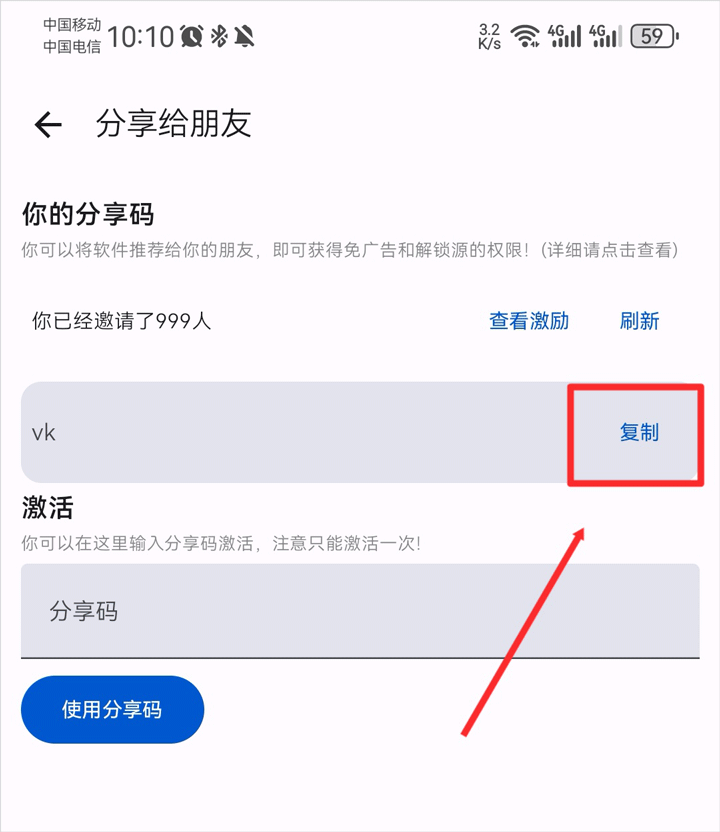This screenshot has width=720, height=832.
Task: Tap 刷新 to refresh invite count
Action: [x=639, y=321]
